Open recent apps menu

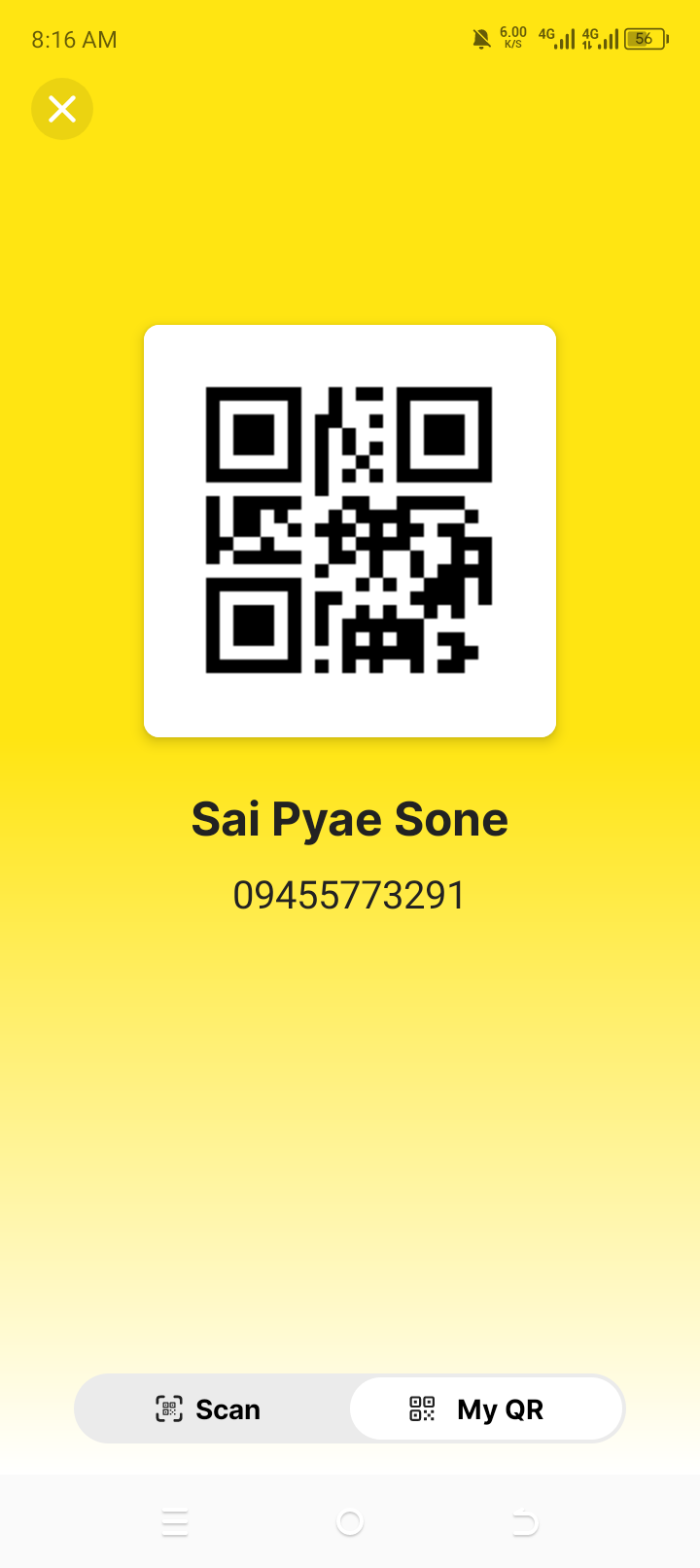pos(175,1522)
